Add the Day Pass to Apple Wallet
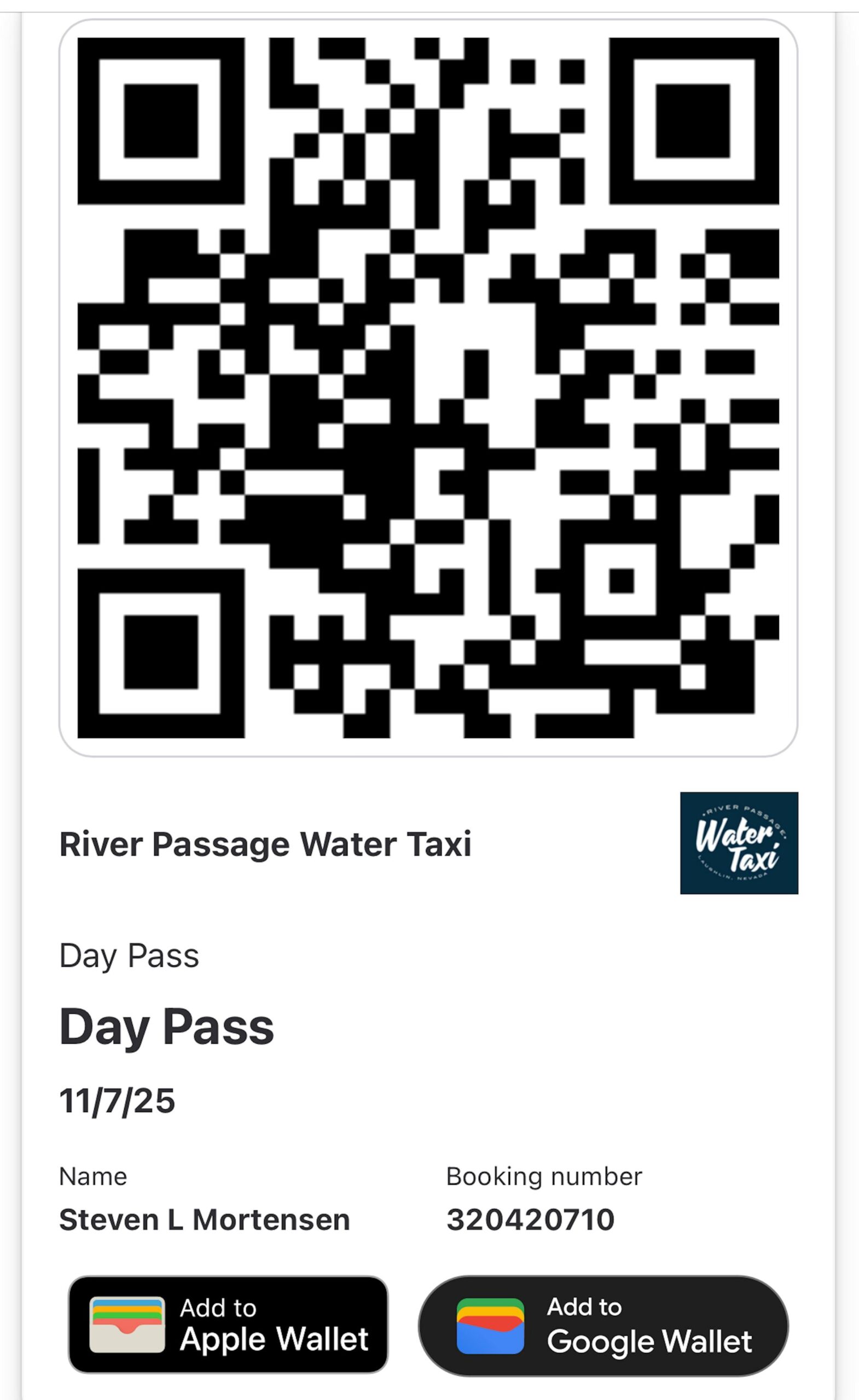The height and width of the screenshot is (1400, 859). click(228, 1325)
